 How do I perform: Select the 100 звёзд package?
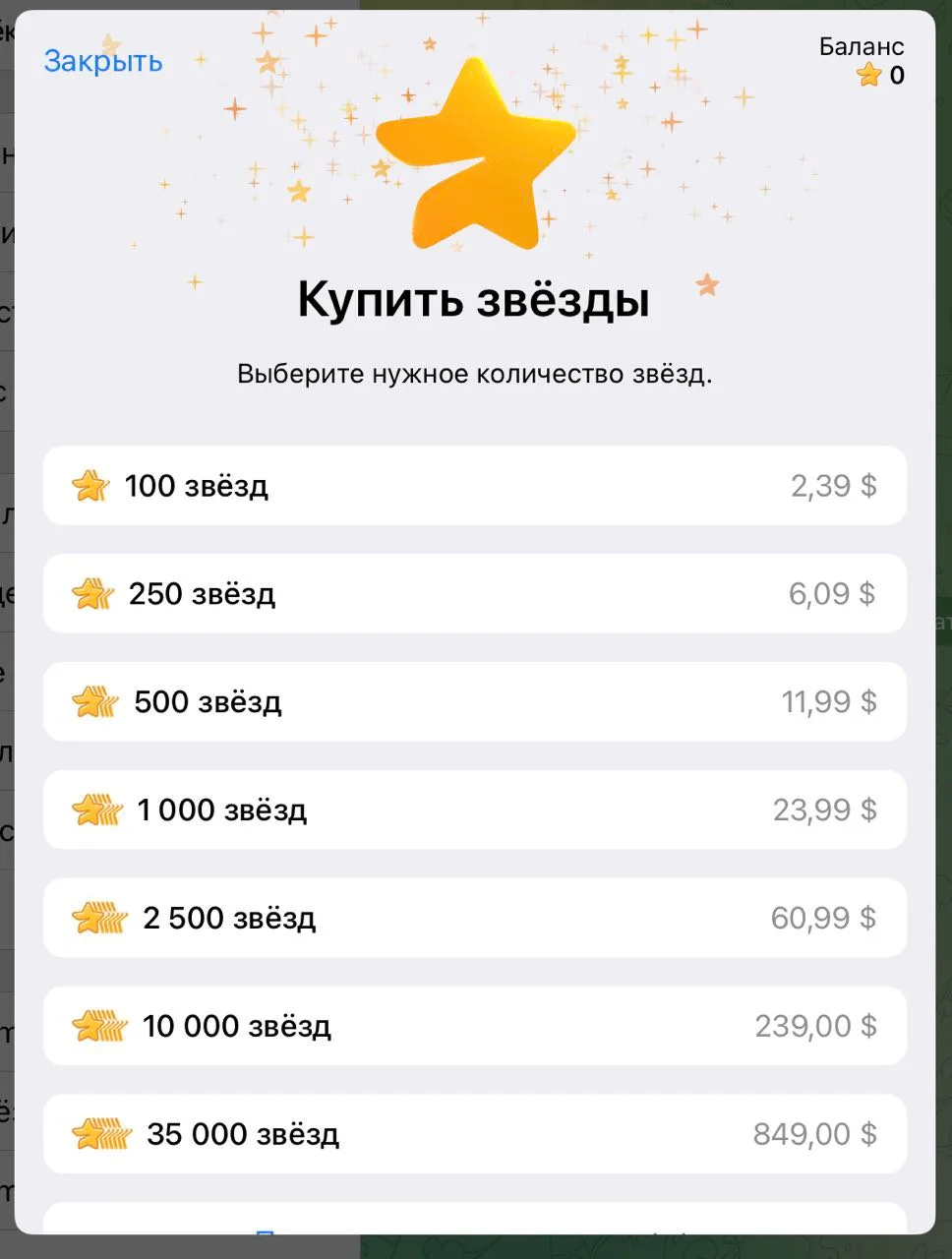pyautogui.click(x=474, y=486)
